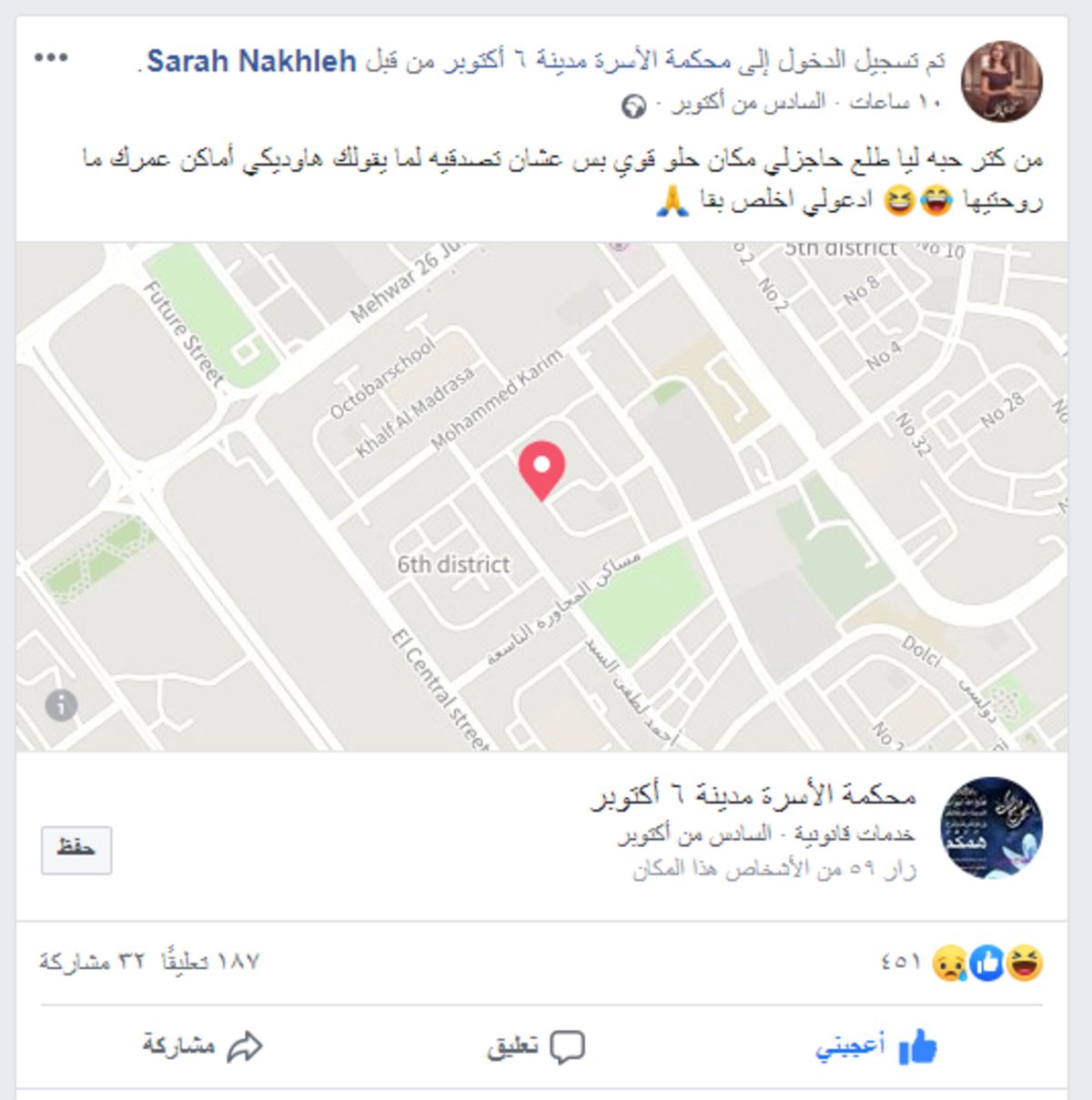
Task: Open the ١٨٧ comments link
Action: pos(210,962)
